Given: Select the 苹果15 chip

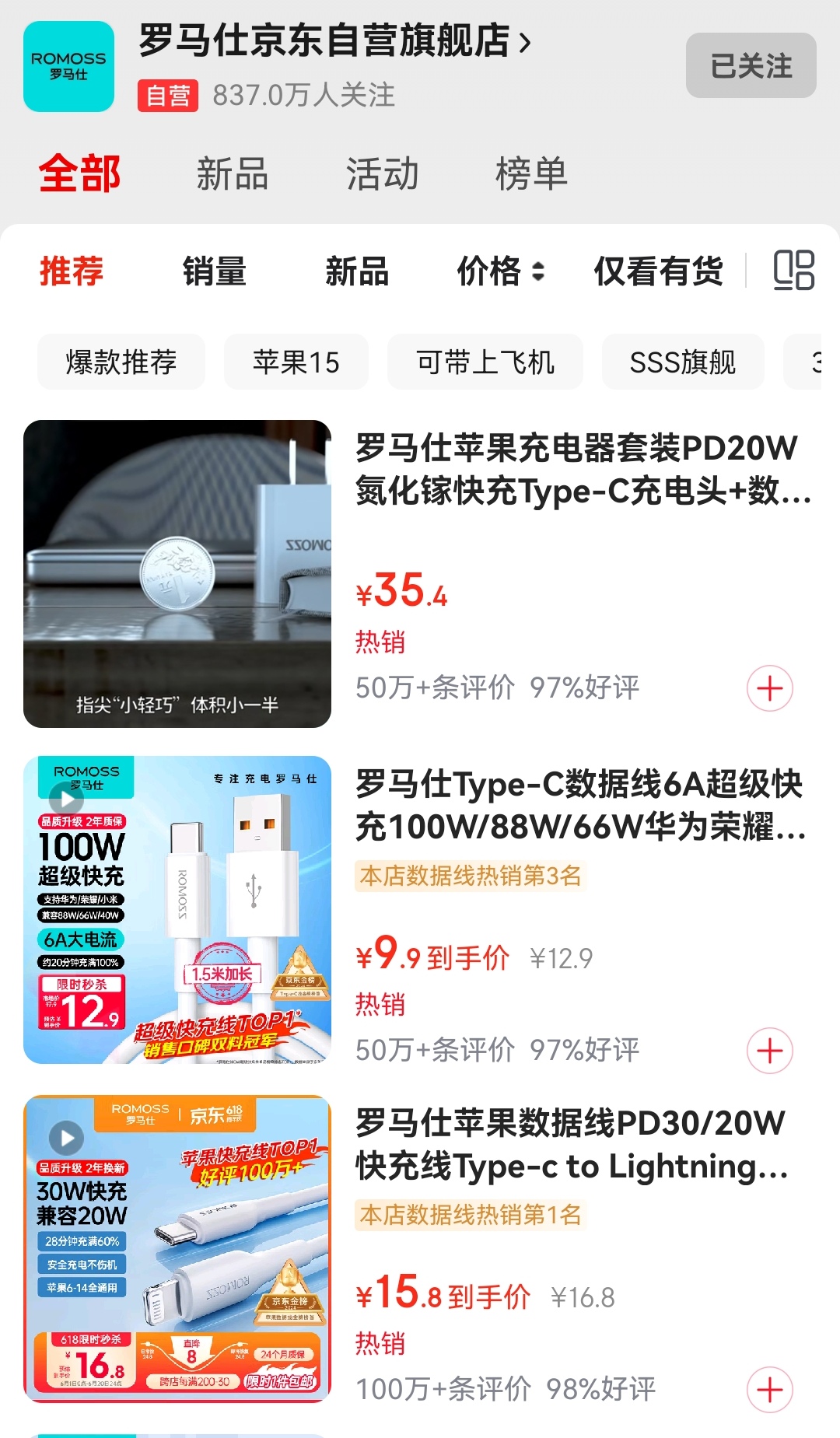Looking at the screenshot, I should click(296, 362).
